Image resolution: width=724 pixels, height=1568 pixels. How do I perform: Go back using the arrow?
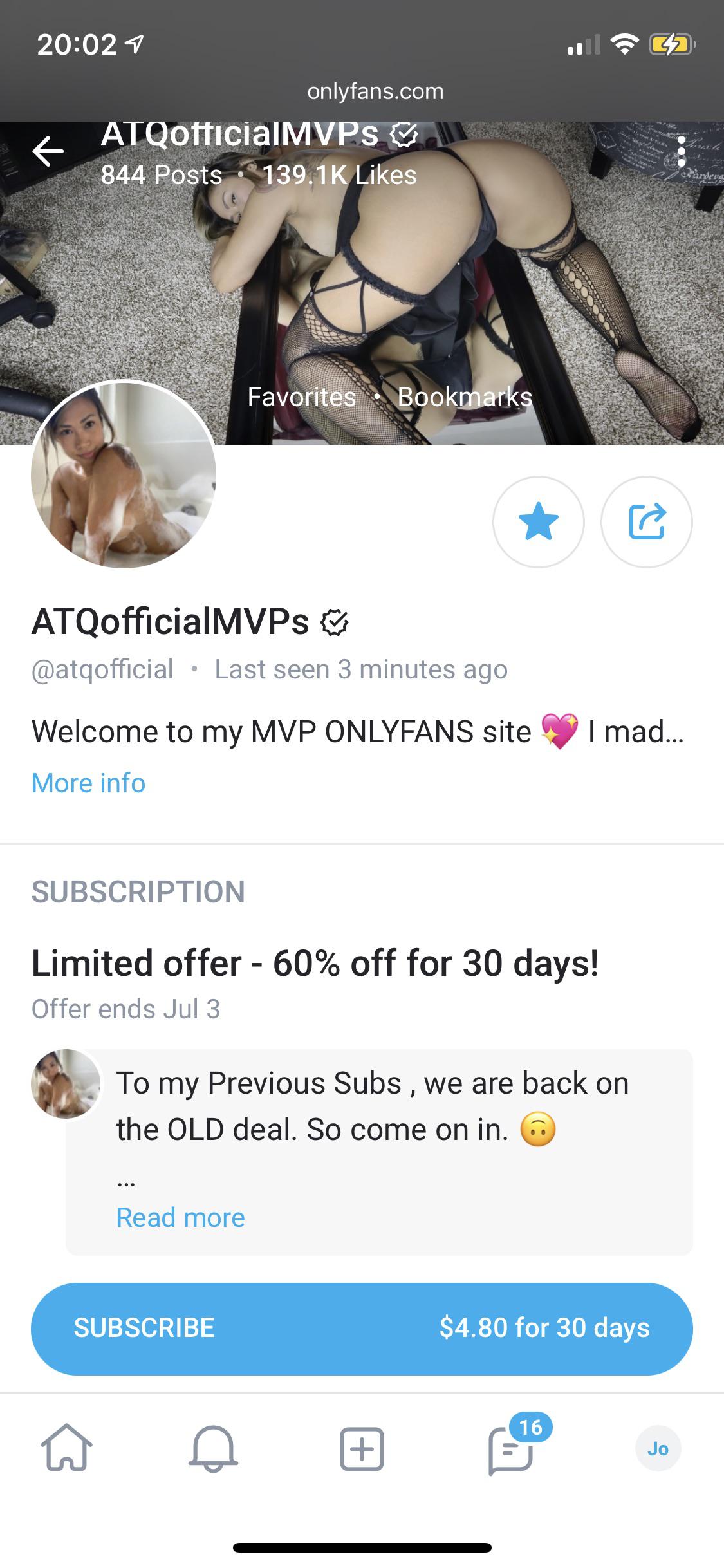coord(48,152)
